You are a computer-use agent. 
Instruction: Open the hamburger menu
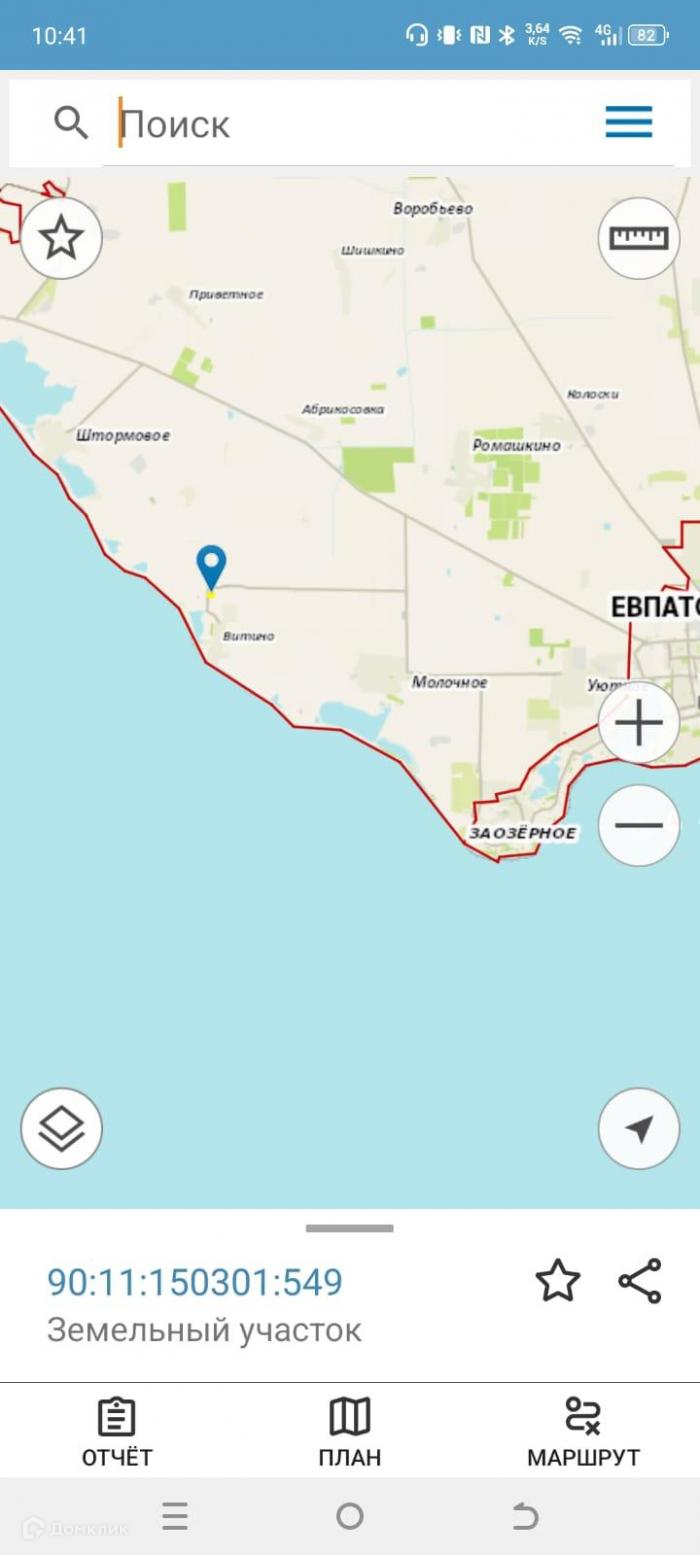coord(629,122)
